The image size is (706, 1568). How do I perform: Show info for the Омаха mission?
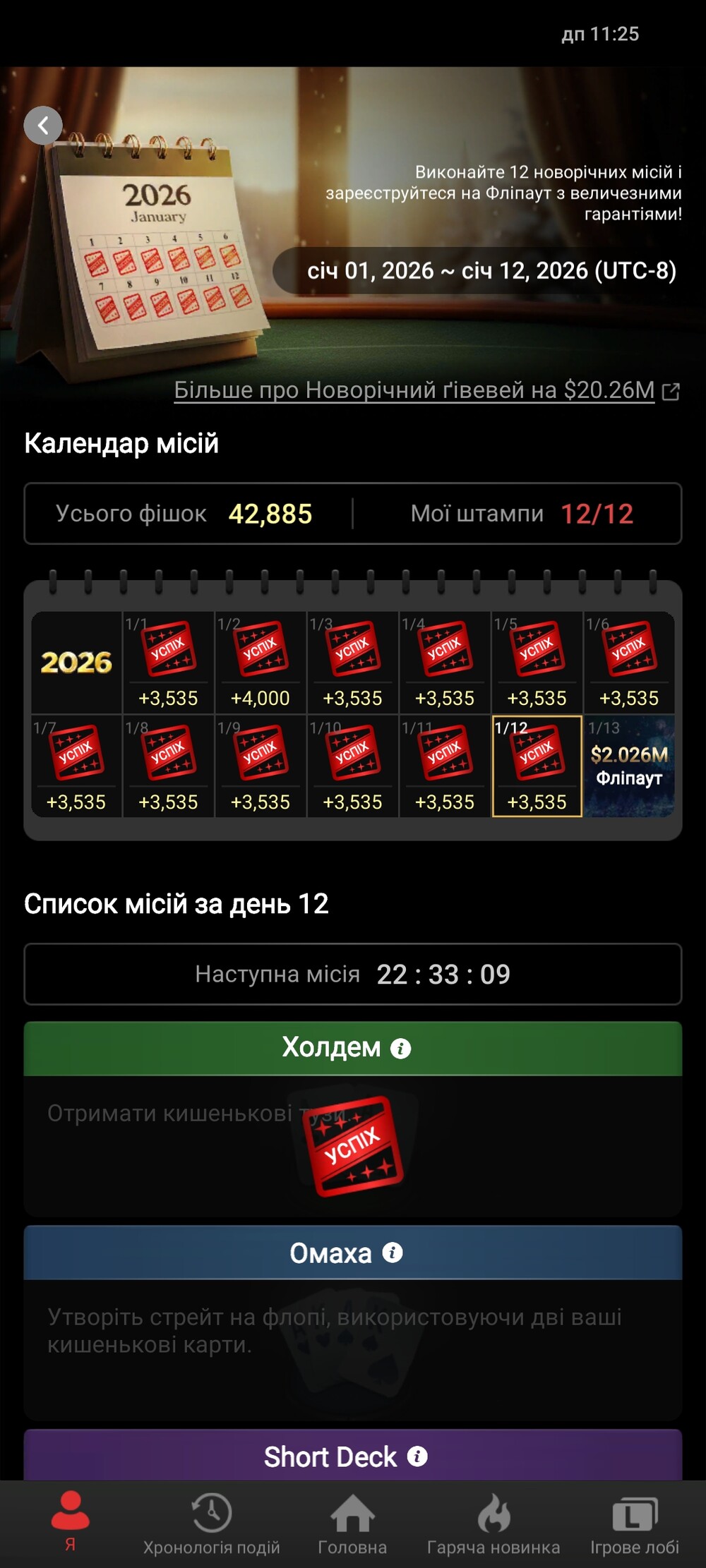tap(393, 1253)
